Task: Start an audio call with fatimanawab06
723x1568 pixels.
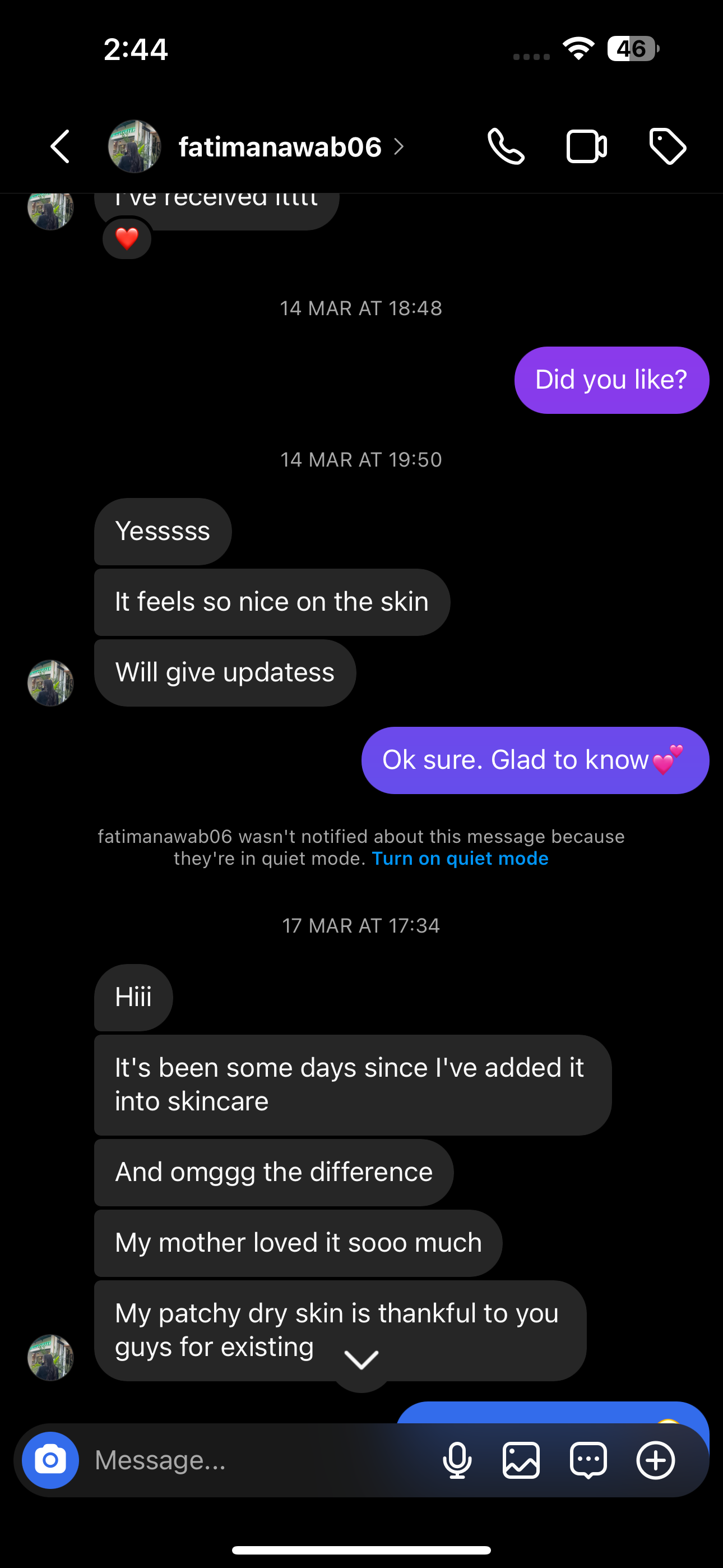Action: tap(506, 147)
